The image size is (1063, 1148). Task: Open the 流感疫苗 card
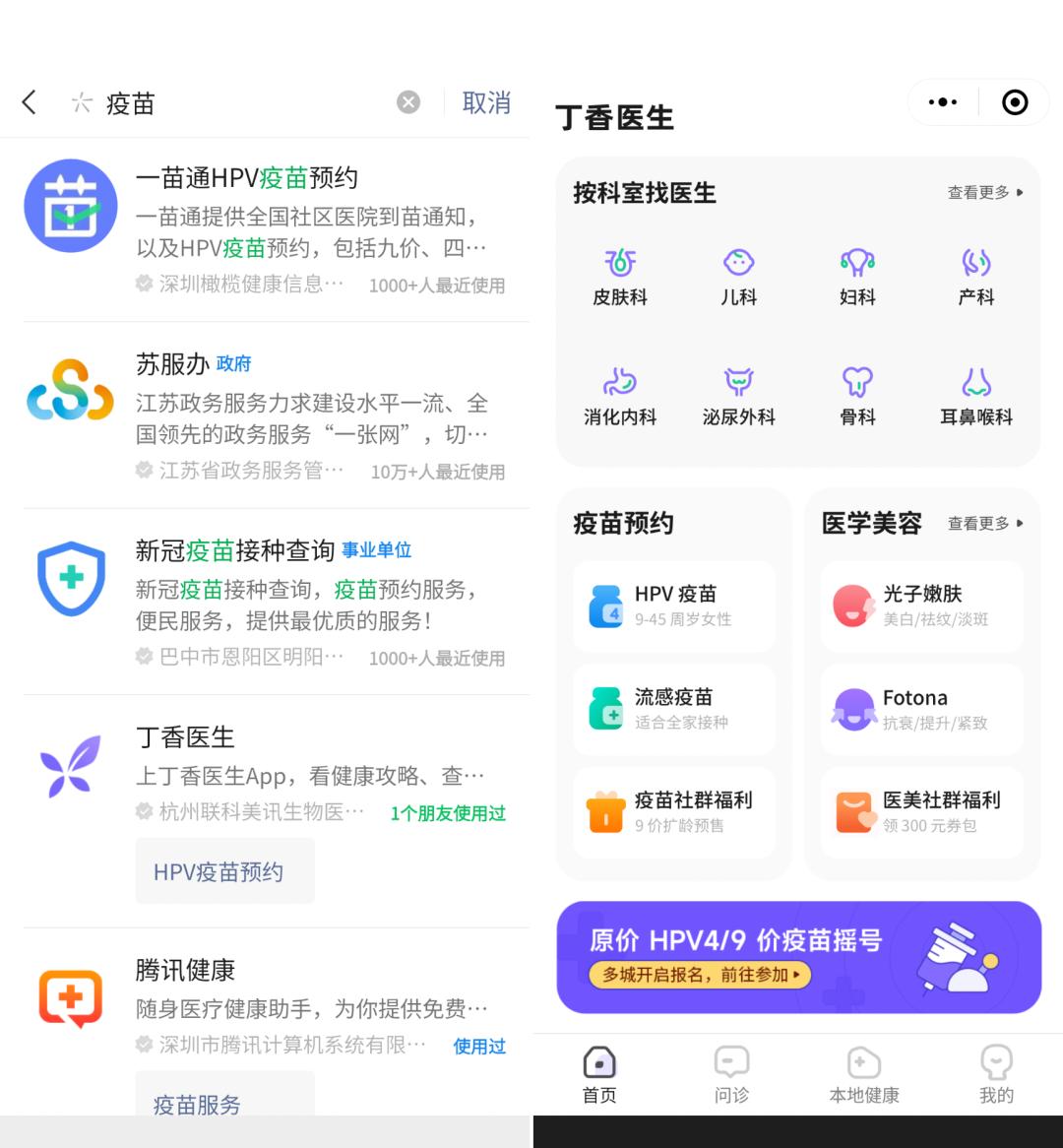674,709
